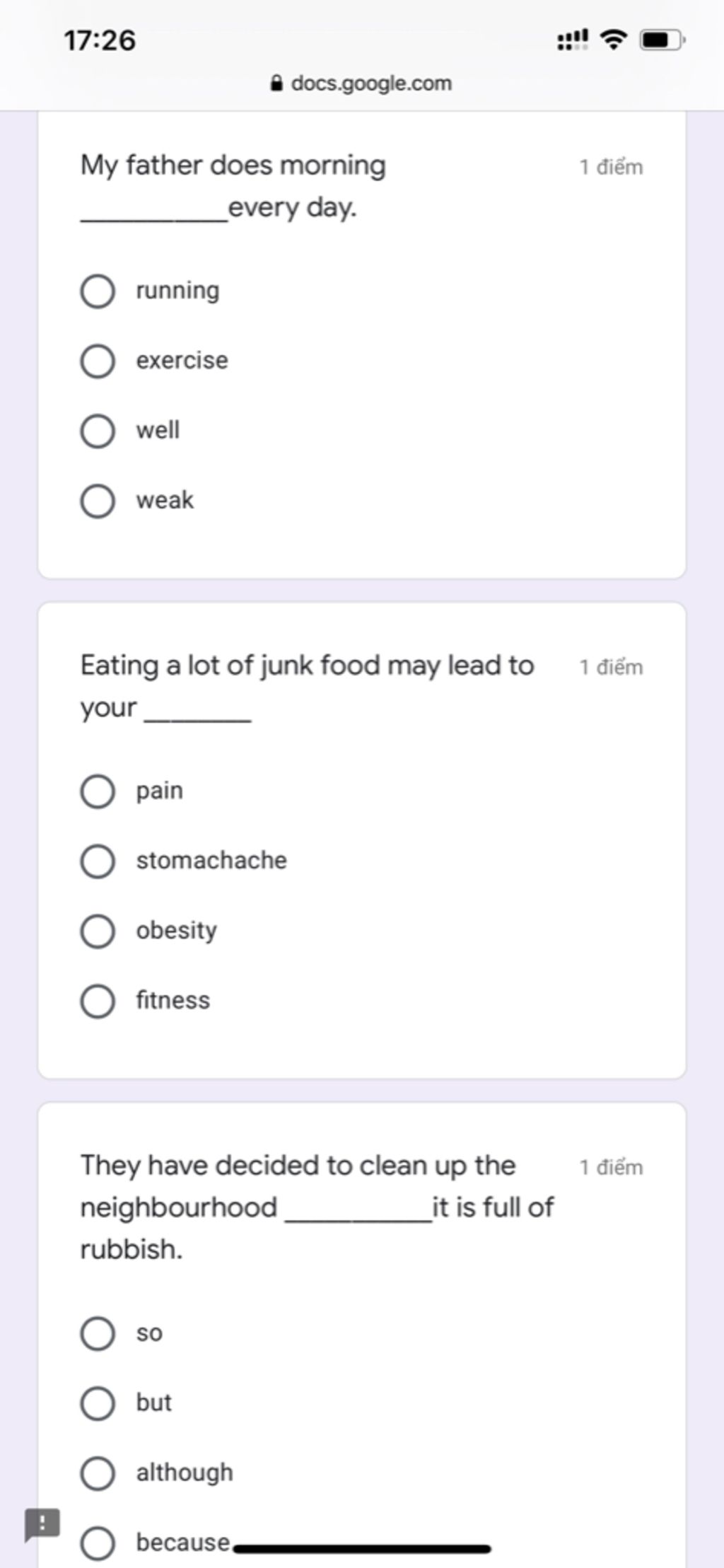724x1568 pixels.
Task: Select 'pain' for the junk food question
Action: pyautogui.click(x=98, y=791)
